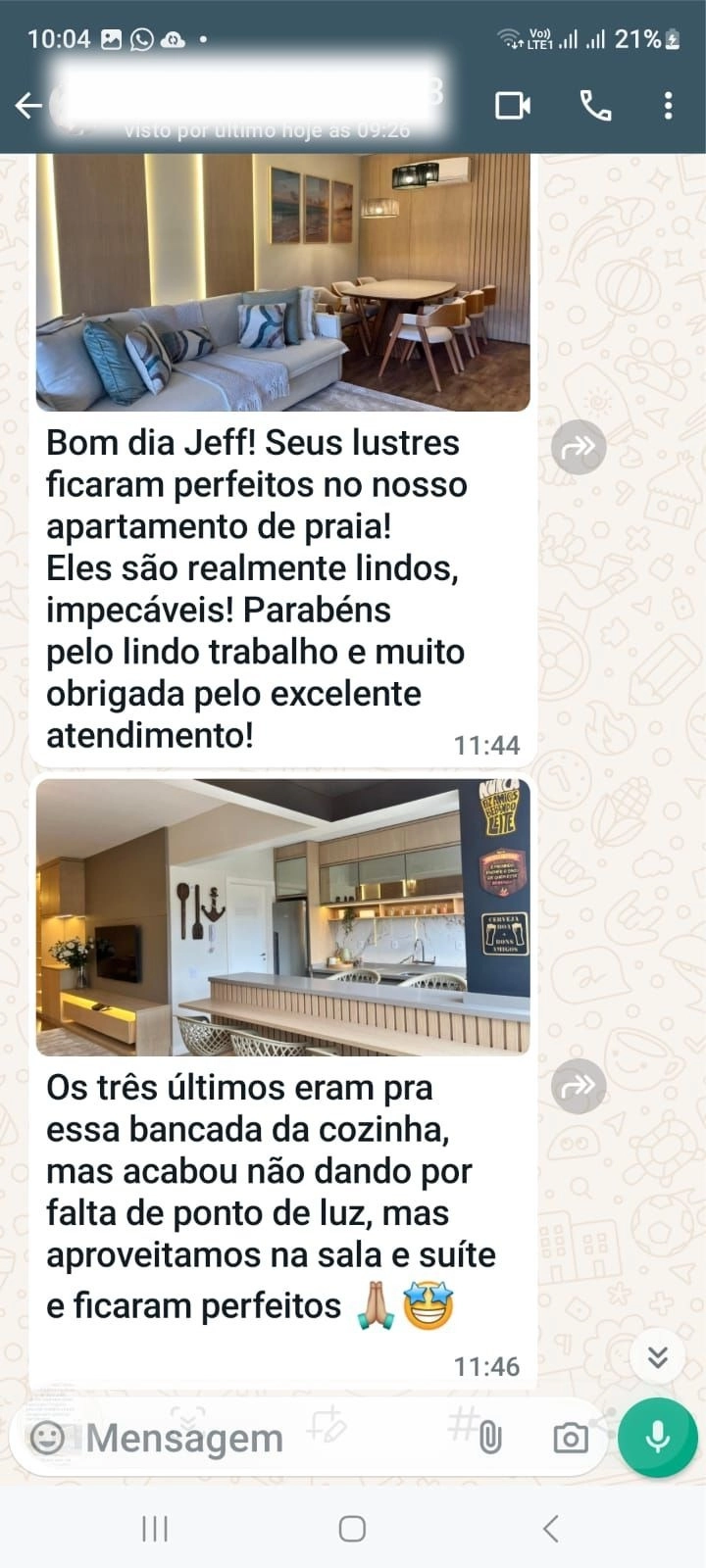The width and height of the screenshot is (706, 1568).
Task: Start a voice call
Action: click(595, 105)
